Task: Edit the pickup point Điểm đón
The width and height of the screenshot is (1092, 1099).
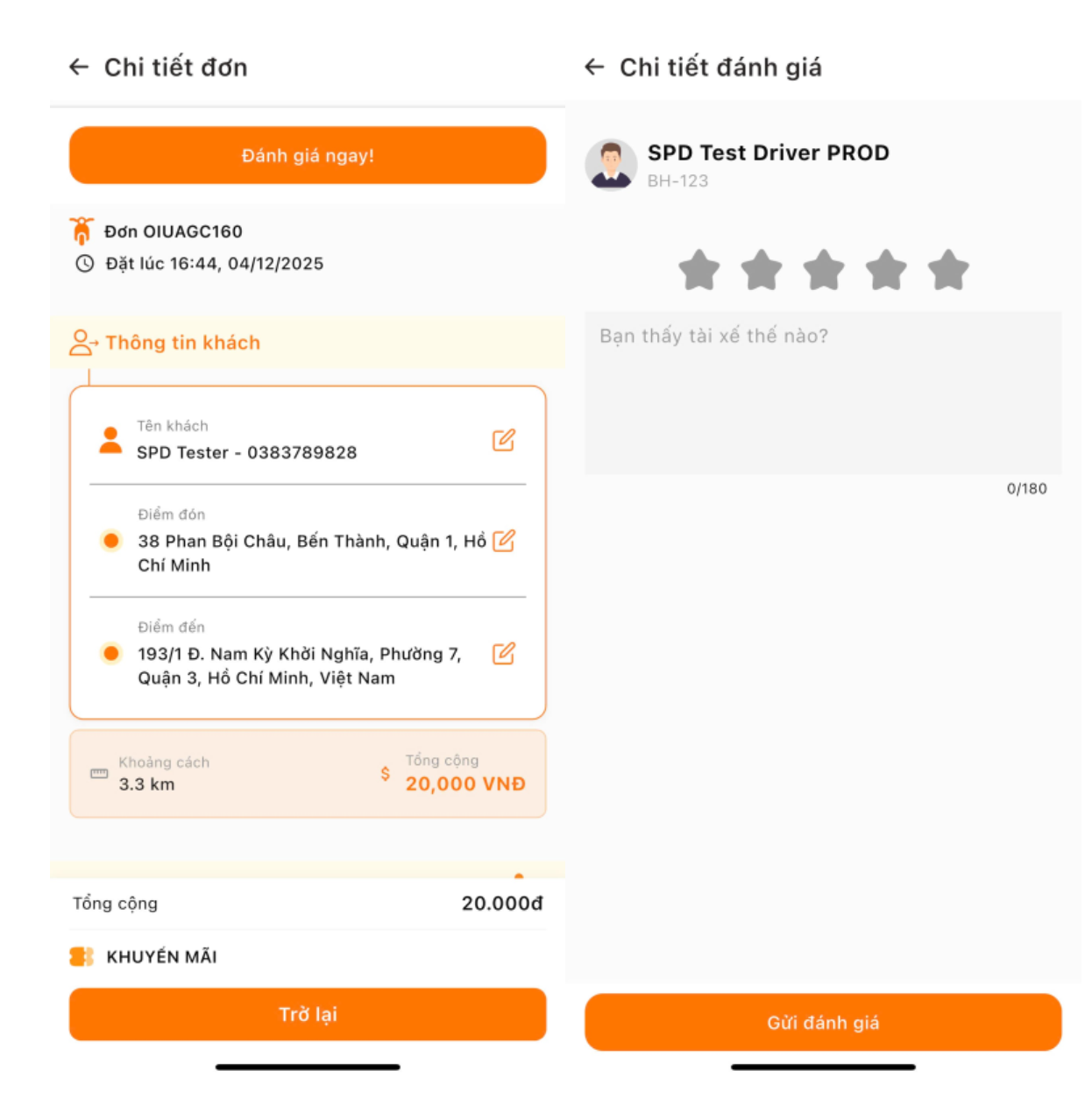Action: (x=503, y=541)
